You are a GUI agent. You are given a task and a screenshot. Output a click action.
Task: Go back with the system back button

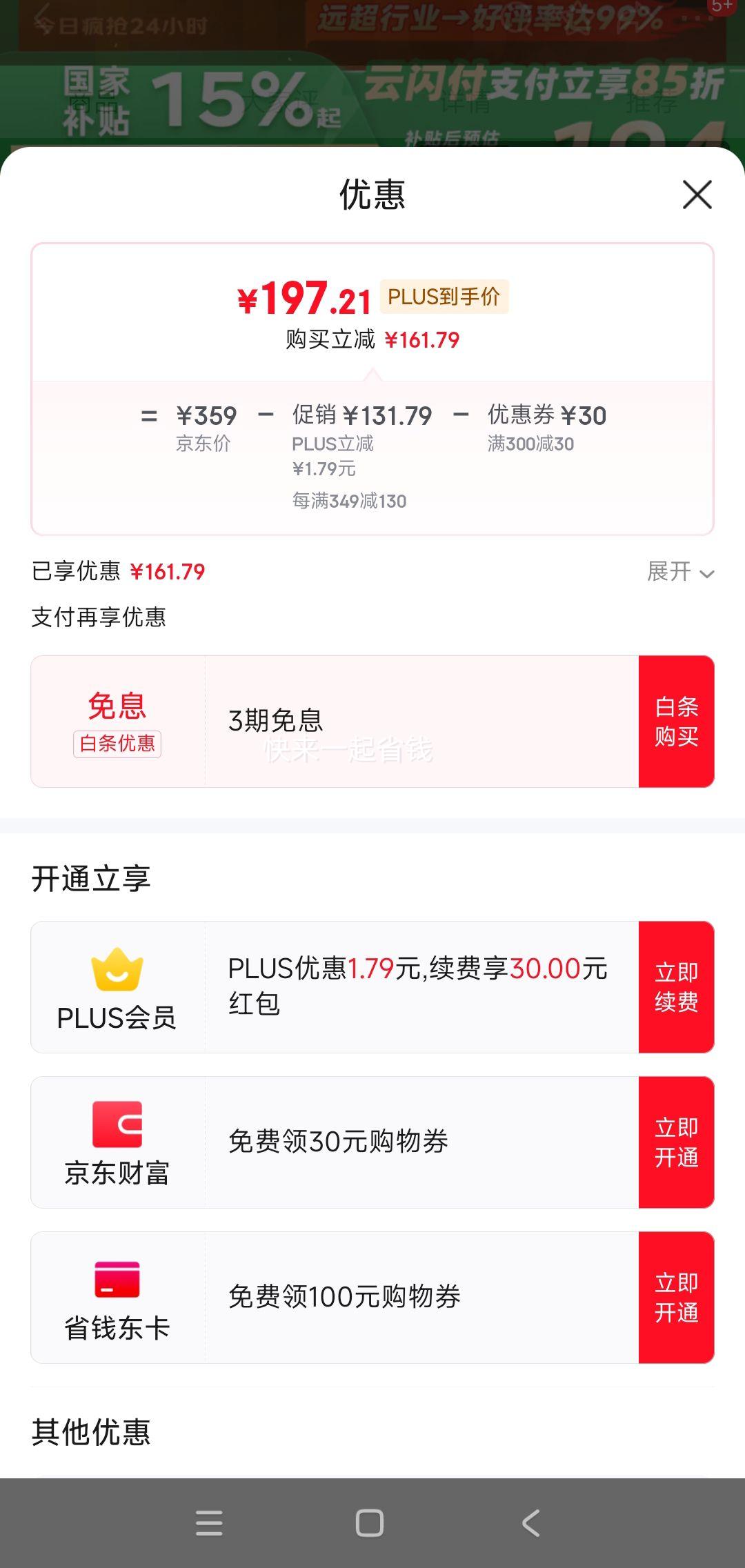[x=530, y=1523]
